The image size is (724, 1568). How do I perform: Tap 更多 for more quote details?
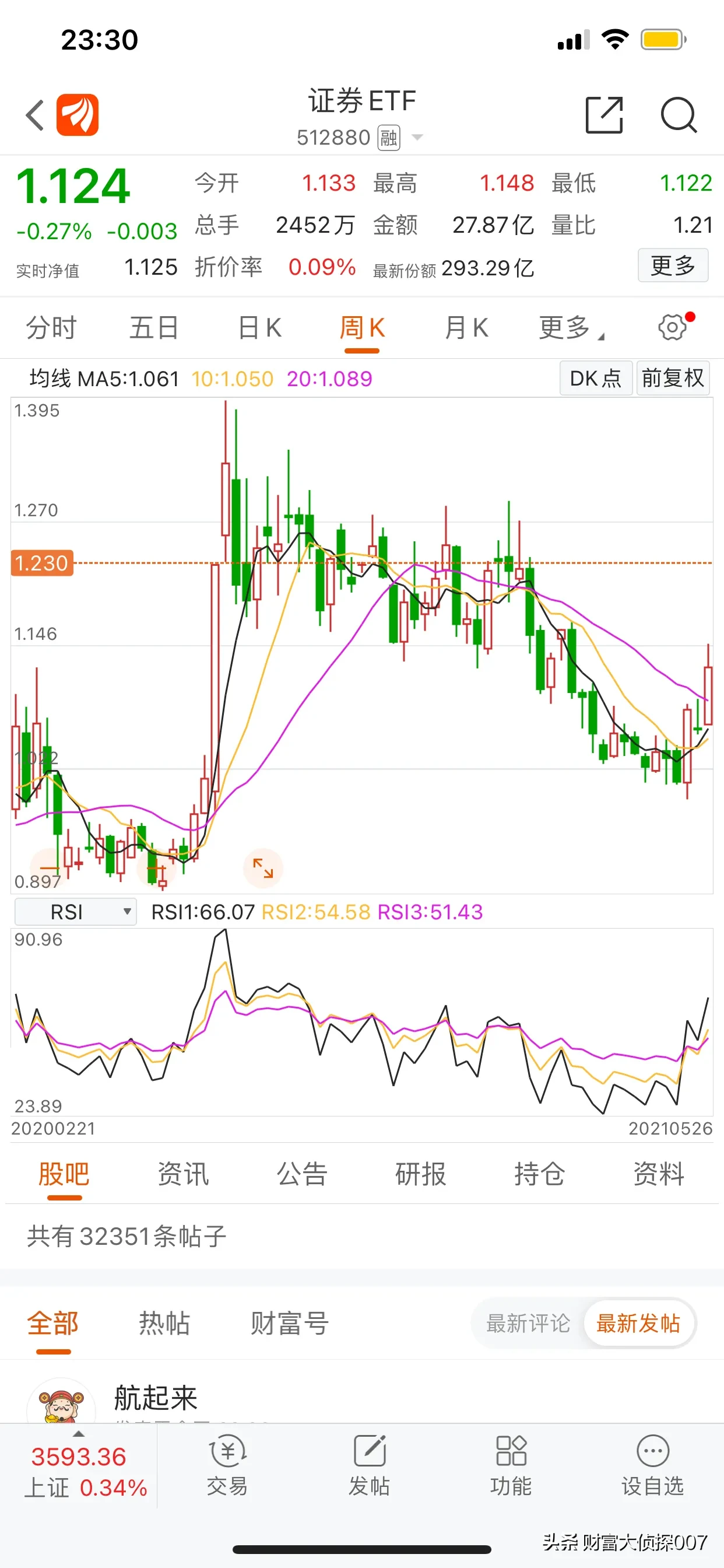(x=672, y=265)
